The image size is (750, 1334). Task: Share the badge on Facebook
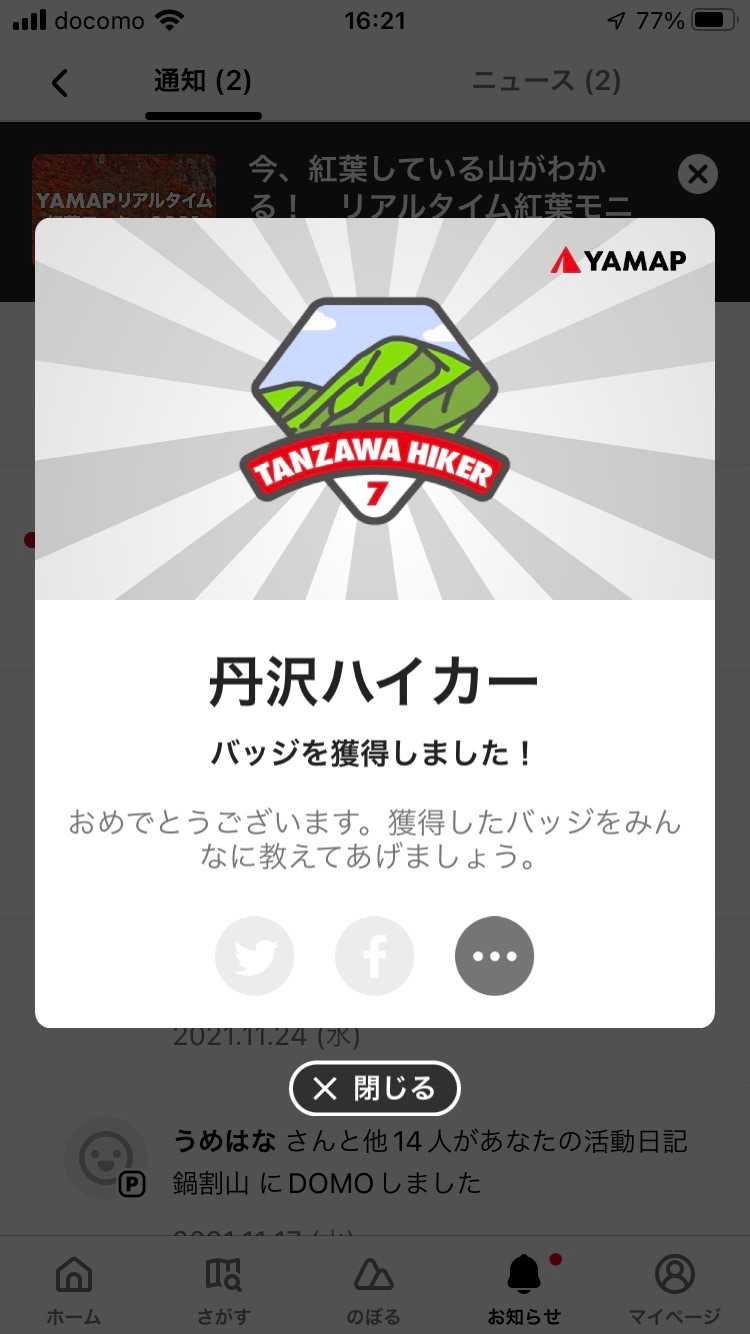tap(375, 956)
